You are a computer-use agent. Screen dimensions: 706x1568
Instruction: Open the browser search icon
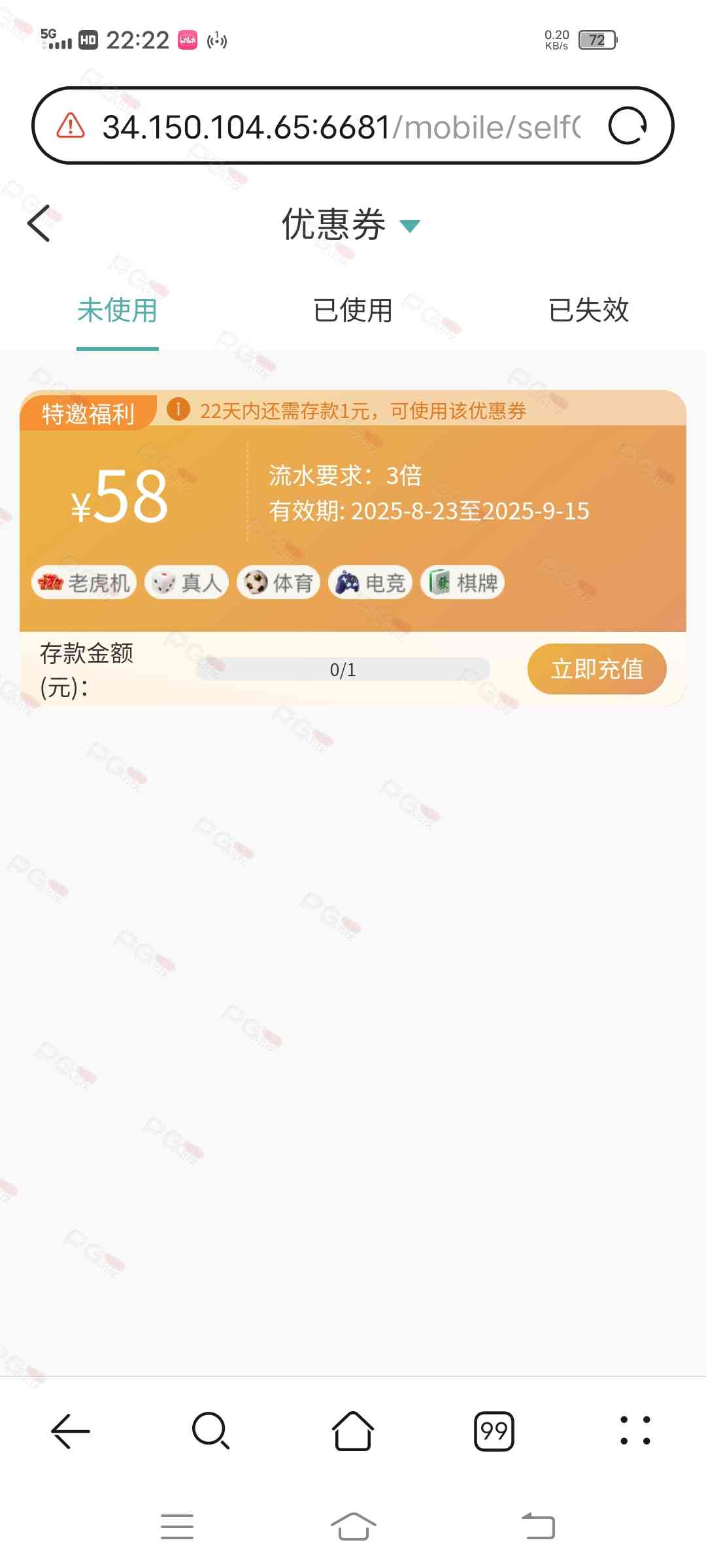click(210, 1431)
